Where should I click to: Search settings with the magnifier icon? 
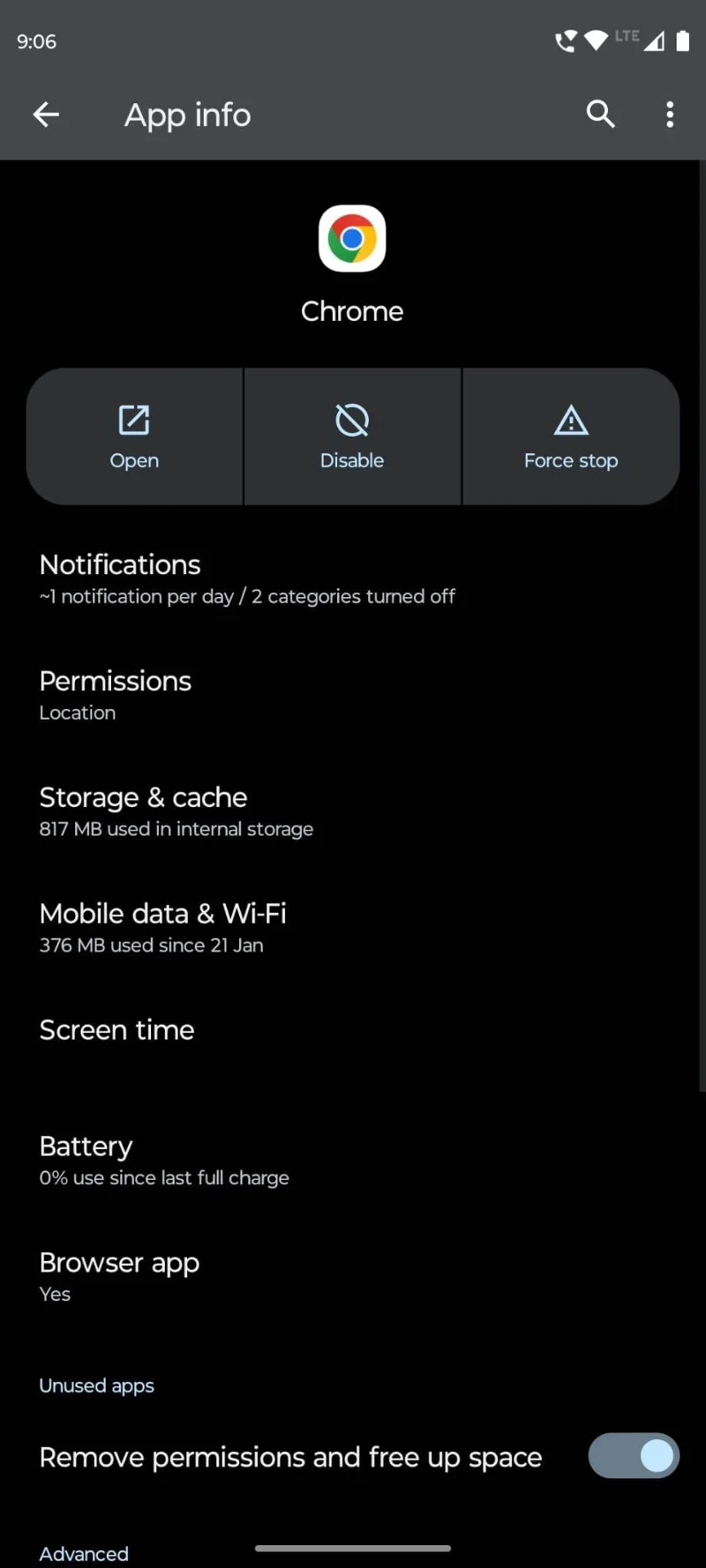tap(600, 115)
